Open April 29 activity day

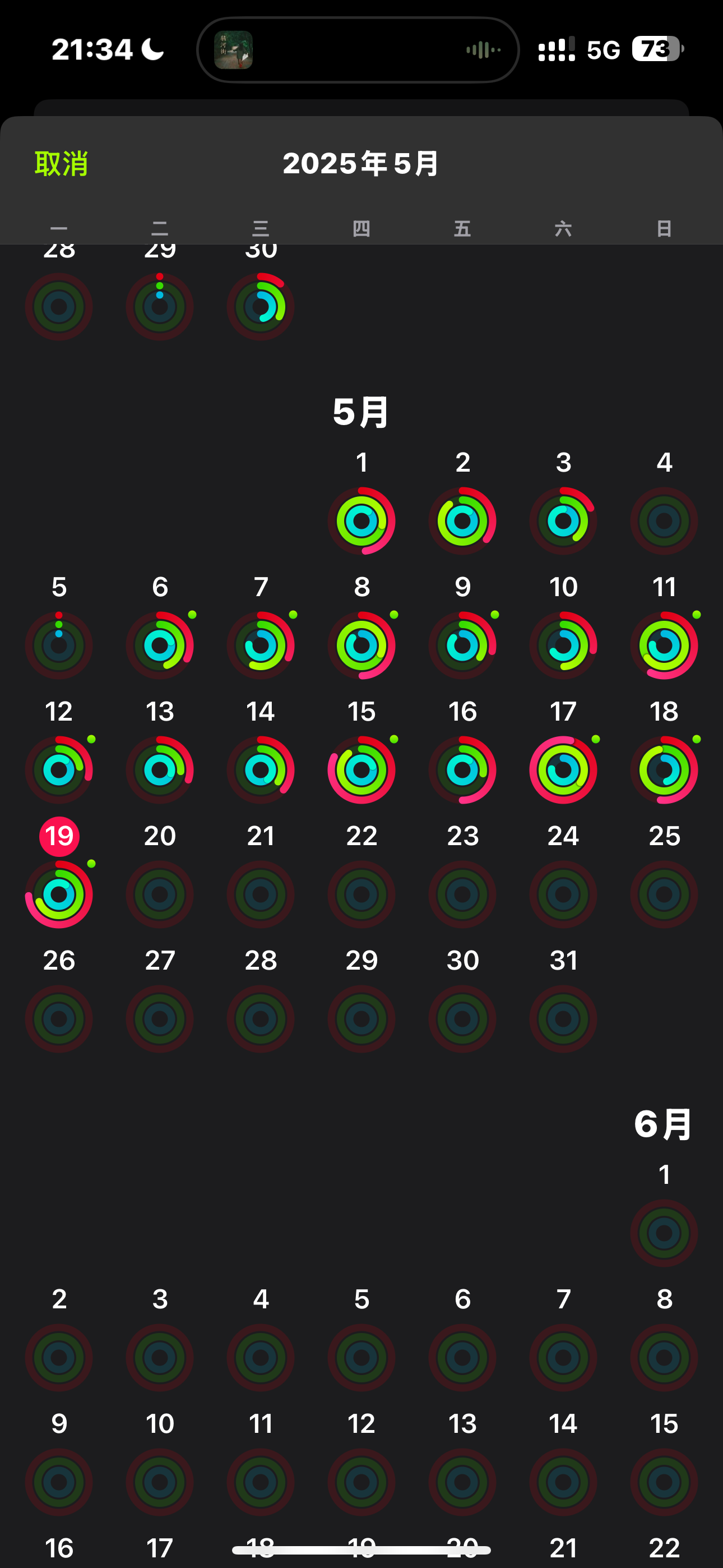160,307
